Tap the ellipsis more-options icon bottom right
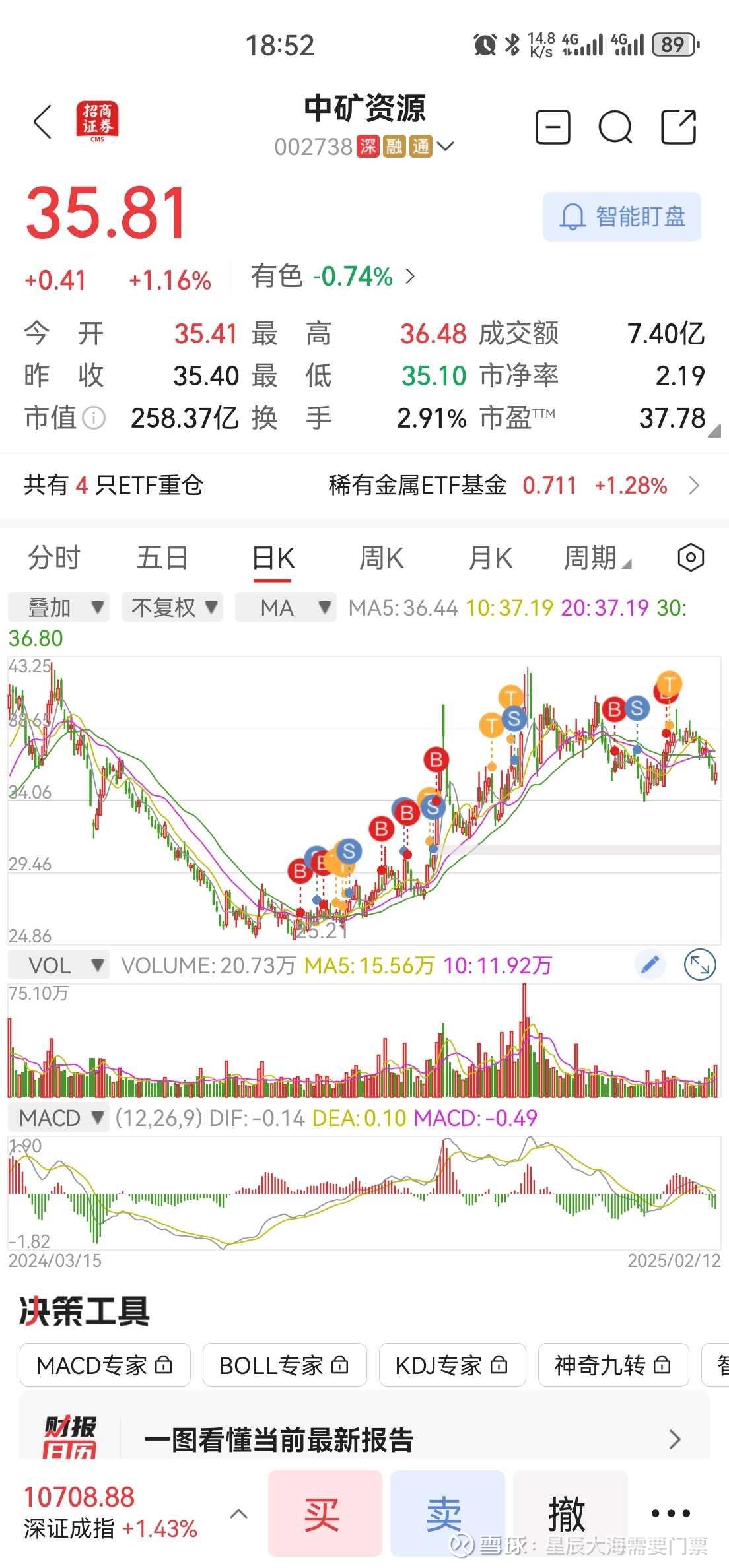Viewport: 729px width, 1568px height. [669, 1513]
